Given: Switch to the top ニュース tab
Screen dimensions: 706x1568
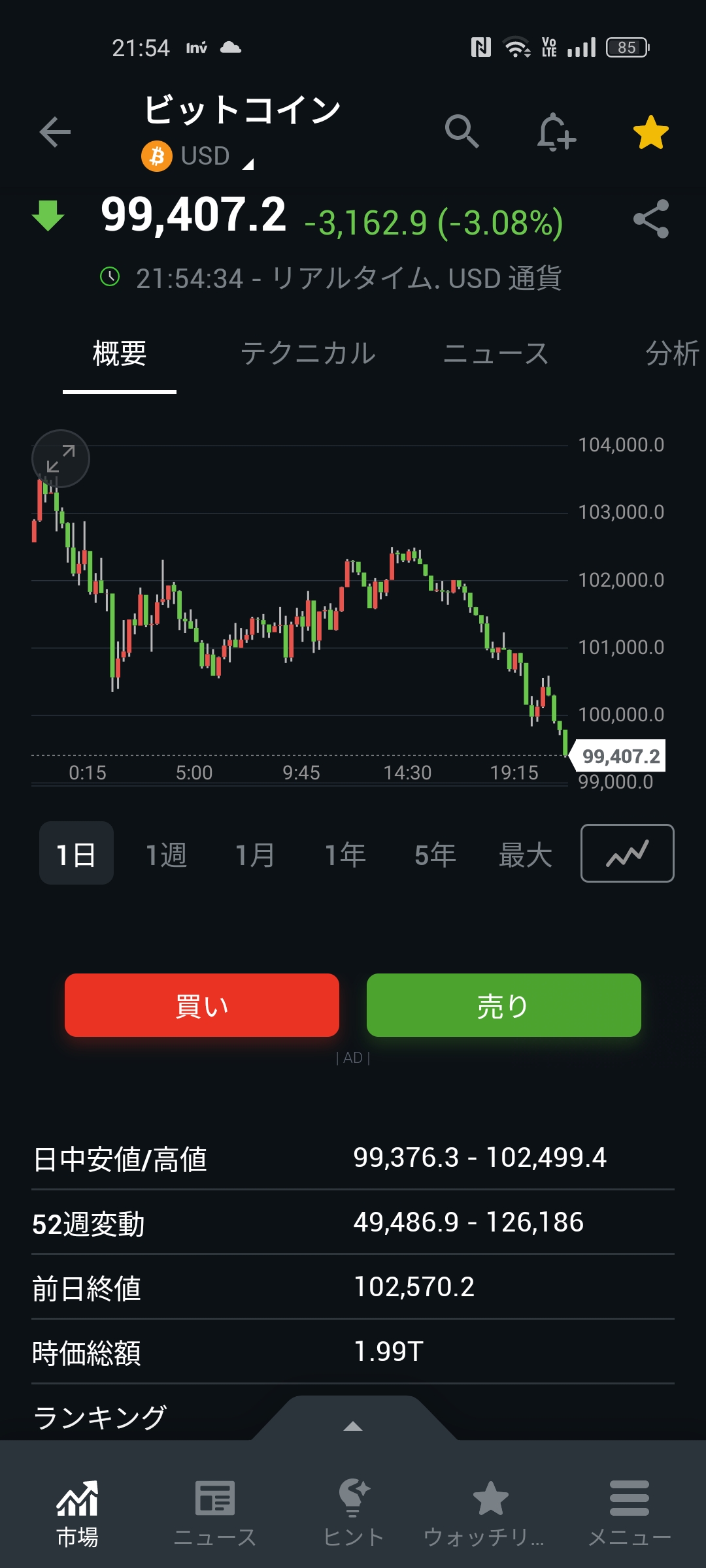Looking at the screenshot, I should 496,353.
